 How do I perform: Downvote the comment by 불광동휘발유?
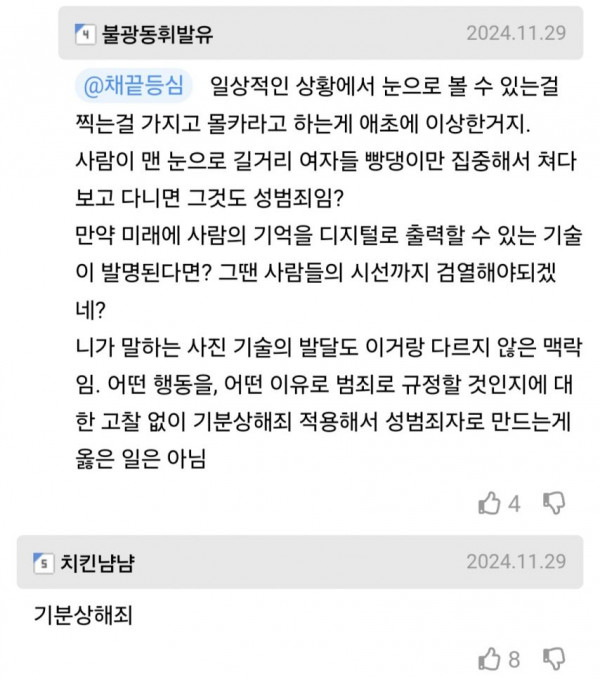[x=555, y=503]
